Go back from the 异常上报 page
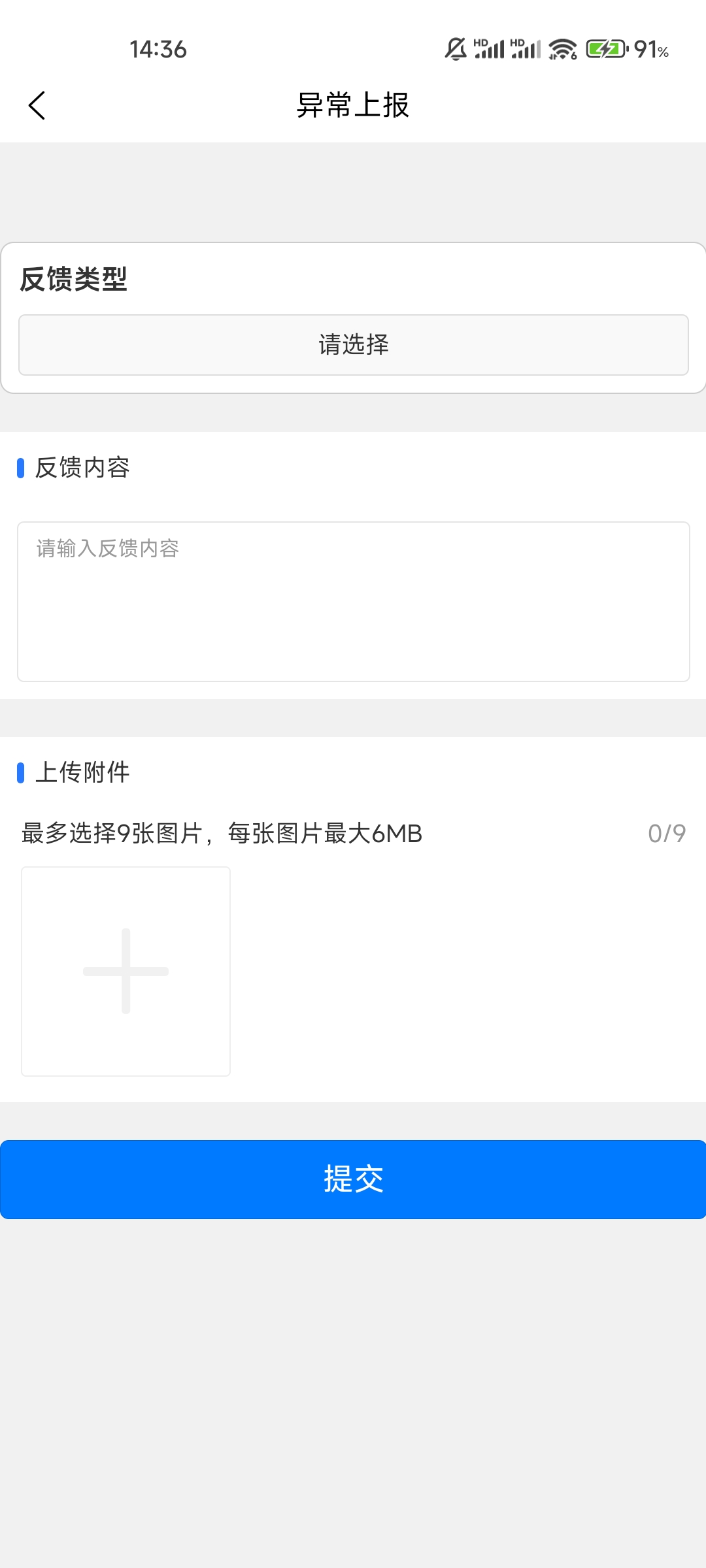Image resolution: width=706 pixels, height=1568 pixels. pos(37,105)
